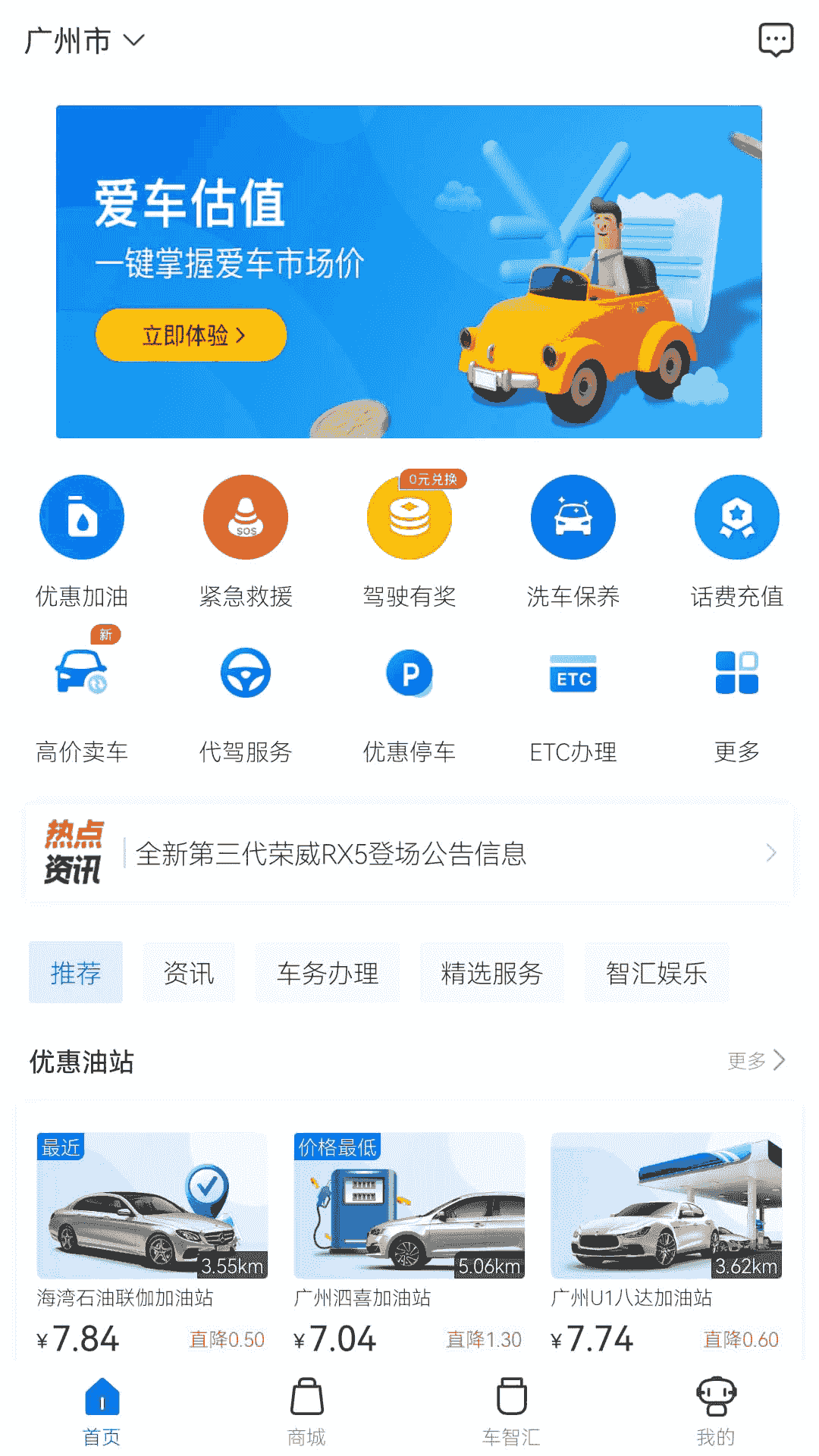Open the 优惠加油 fuel discount icon
This screenshot has height=1456, width=819.
(x=82, y=516)
